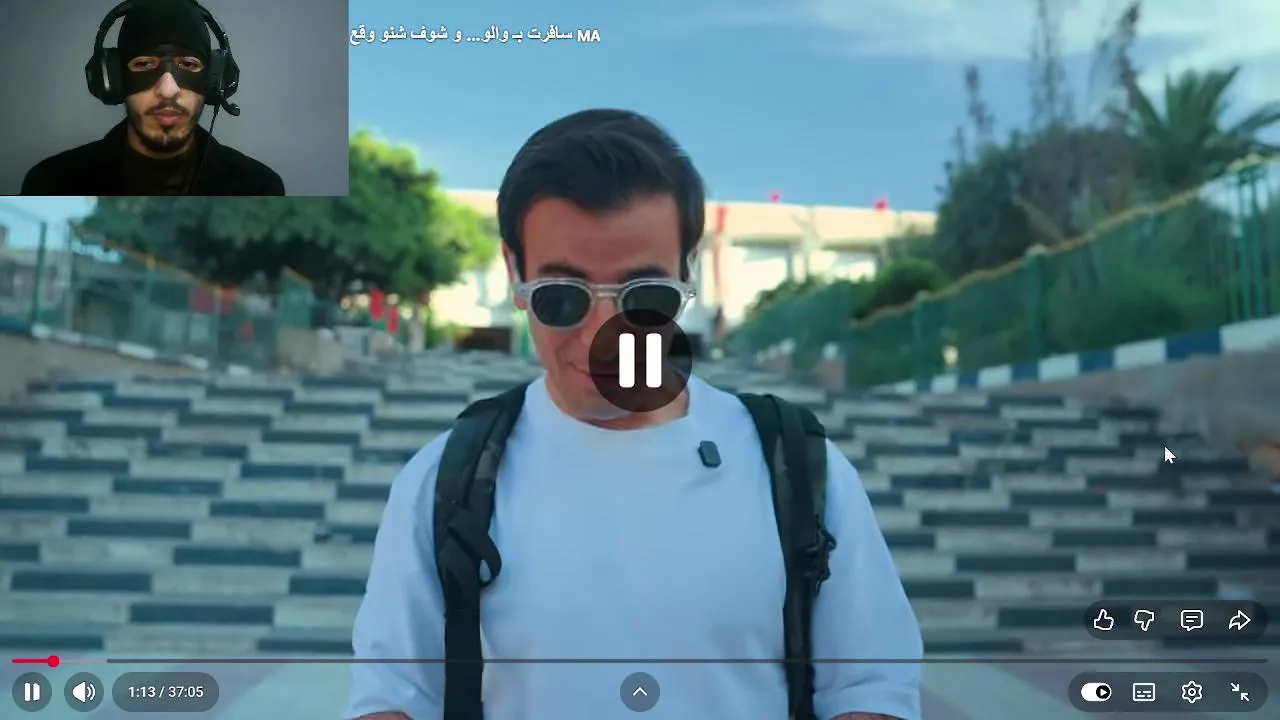
Task: Open the playback settings gear
Action: [1191, 692]
